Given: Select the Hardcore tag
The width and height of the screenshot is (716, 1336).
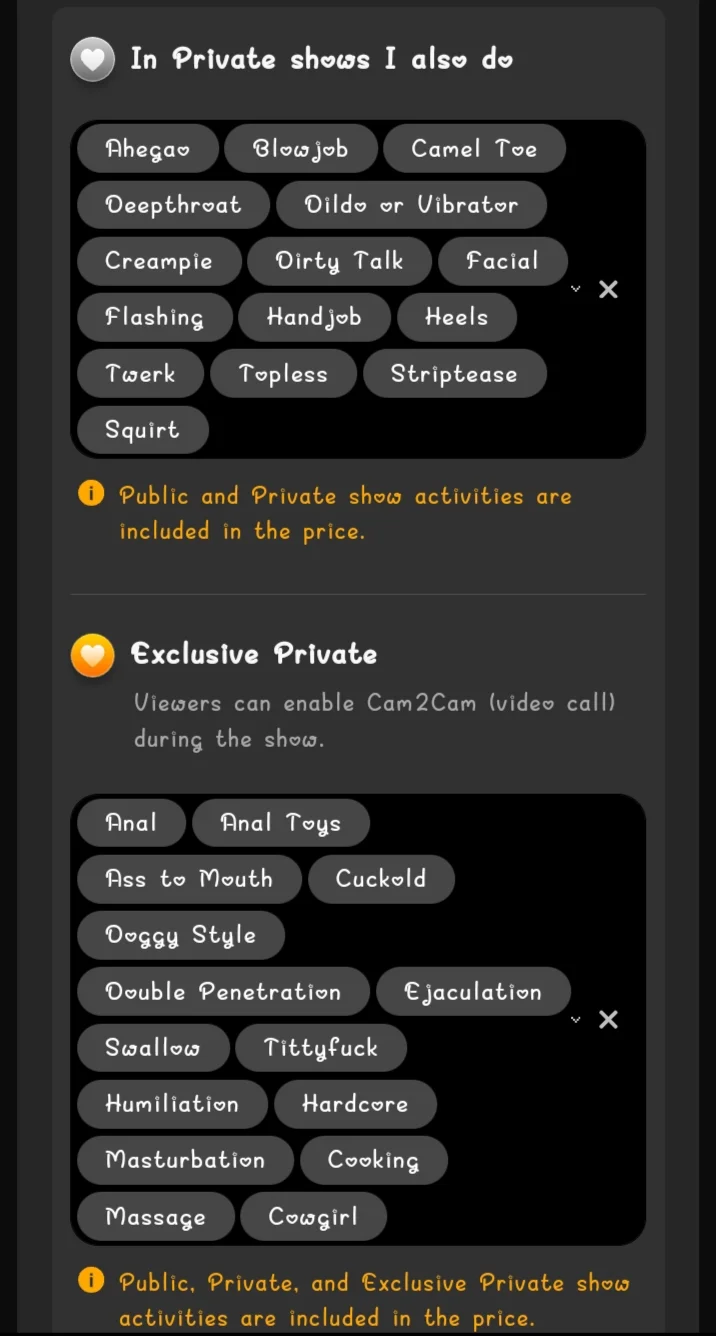Looking at the screenshot, I should pyautogui.click(x=355, y=1104).
